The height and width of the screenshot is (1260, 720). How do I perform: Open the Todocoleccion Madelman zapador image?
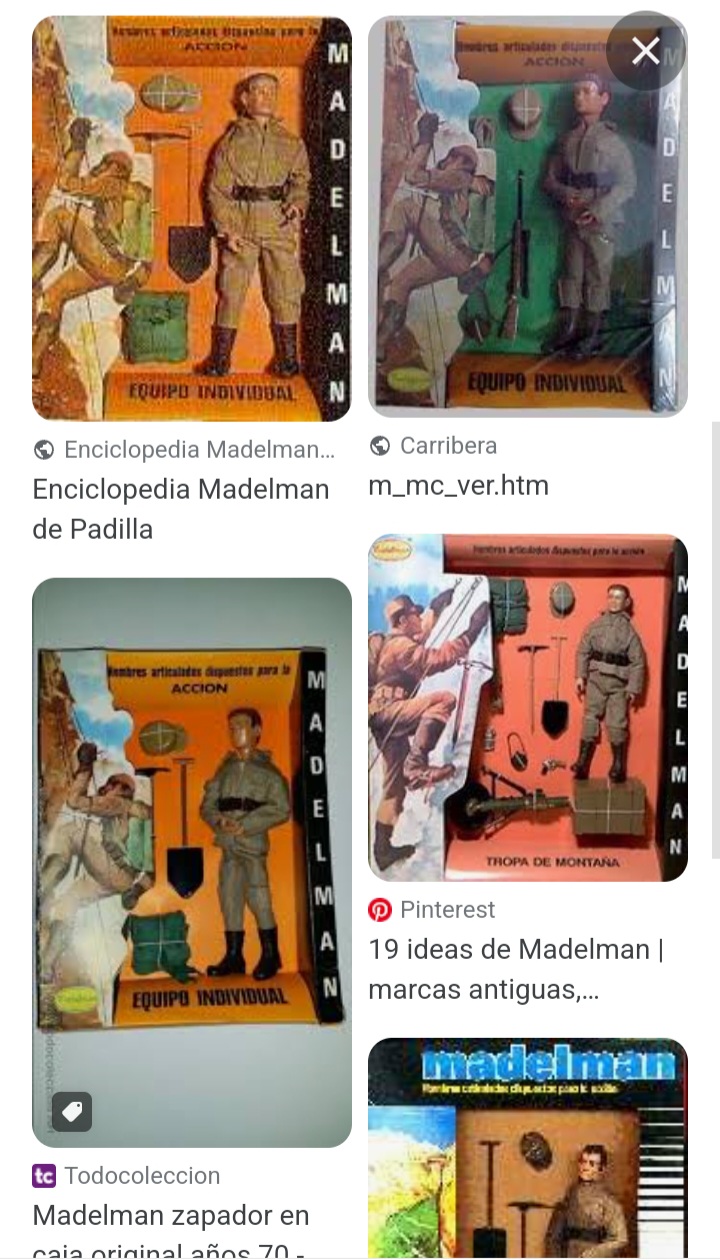[x=192, y=862]
